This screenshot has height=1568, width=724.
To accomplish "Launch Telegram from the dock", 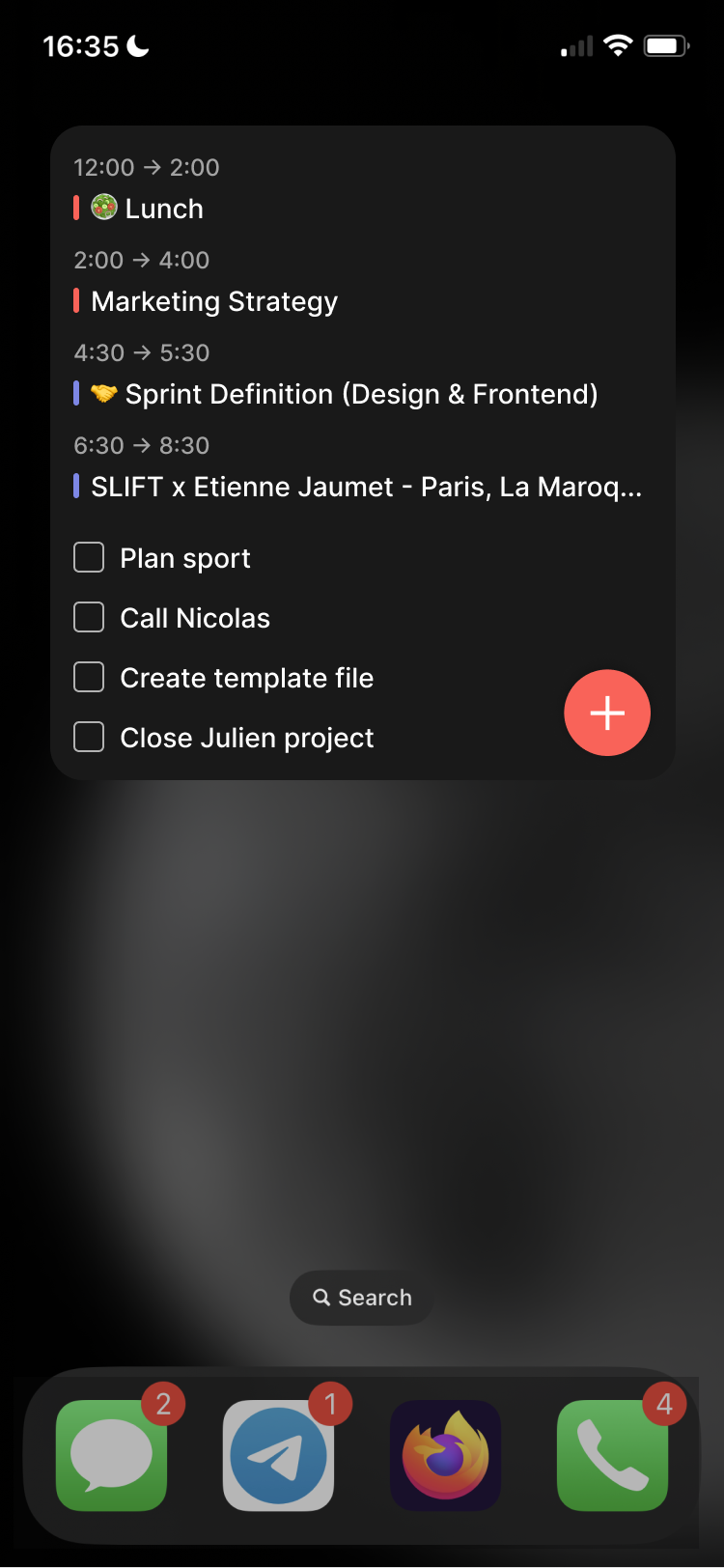I will [279, 1455].
